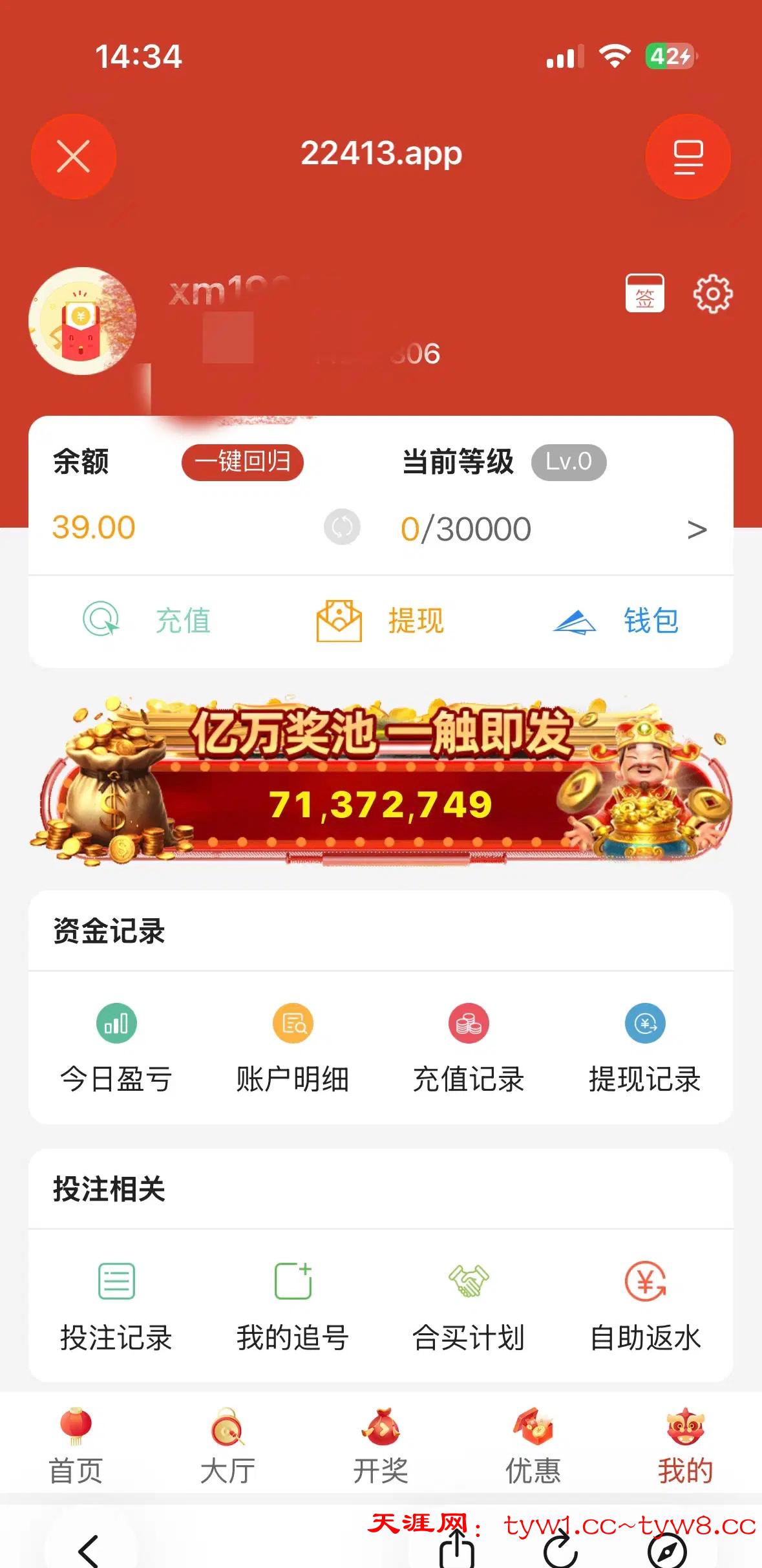762x1568 pixels.
Task: Open the page menu icon beside the title
Action: click(x=688, y=156)
